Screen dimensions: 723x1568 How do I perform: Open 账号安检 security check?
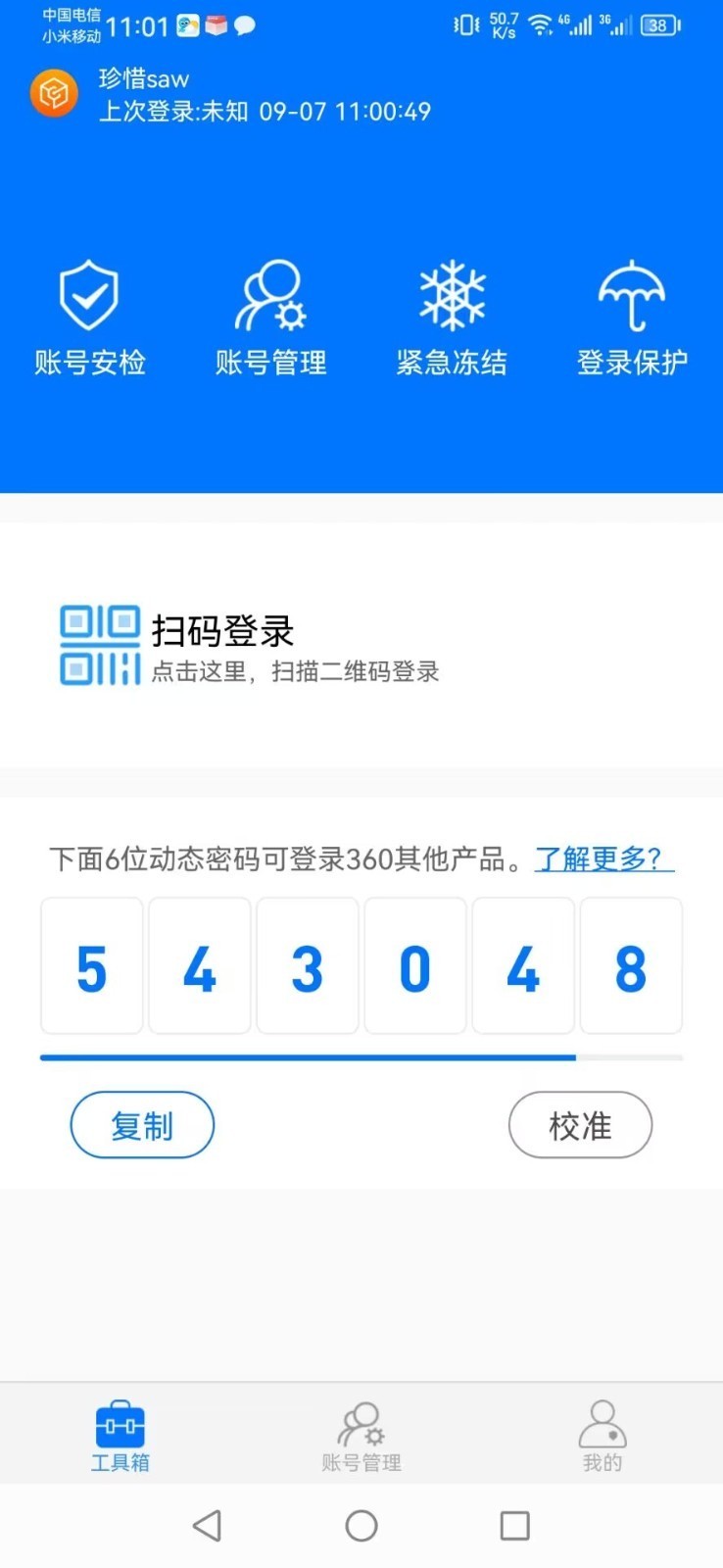coord(90,318)
